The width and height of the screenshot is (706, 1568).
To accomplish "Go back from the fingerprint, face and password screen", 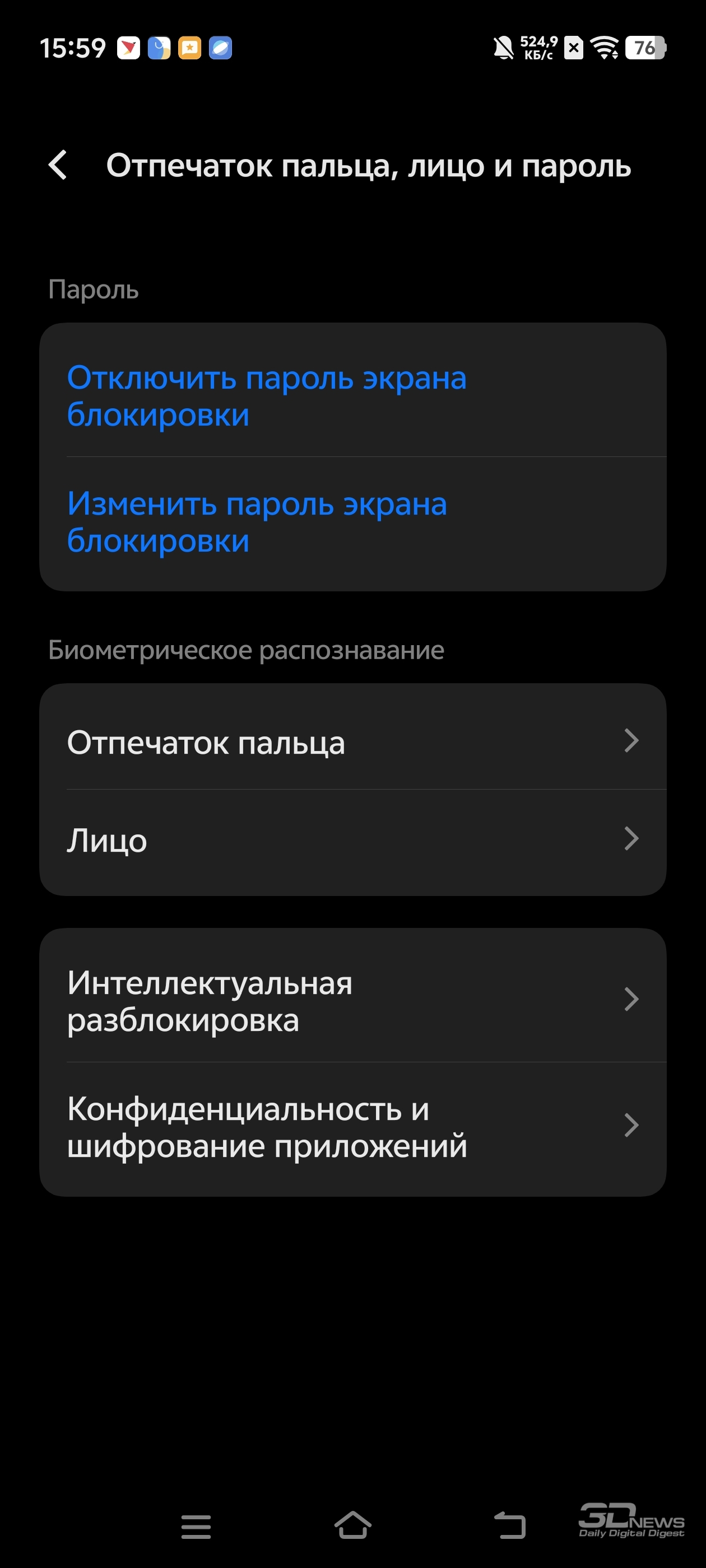I will (58, 165).
